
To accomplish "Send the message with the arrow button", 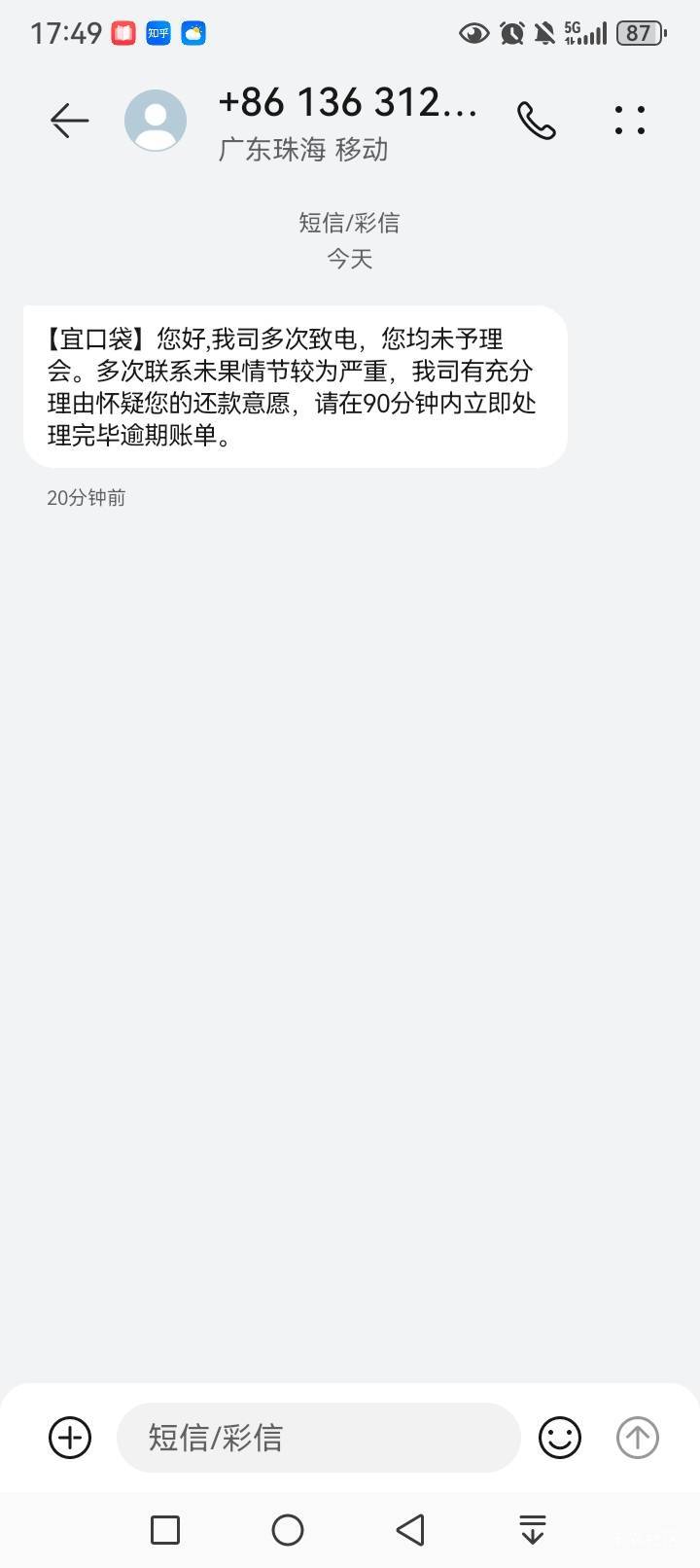I will [x=638, y=1438].
